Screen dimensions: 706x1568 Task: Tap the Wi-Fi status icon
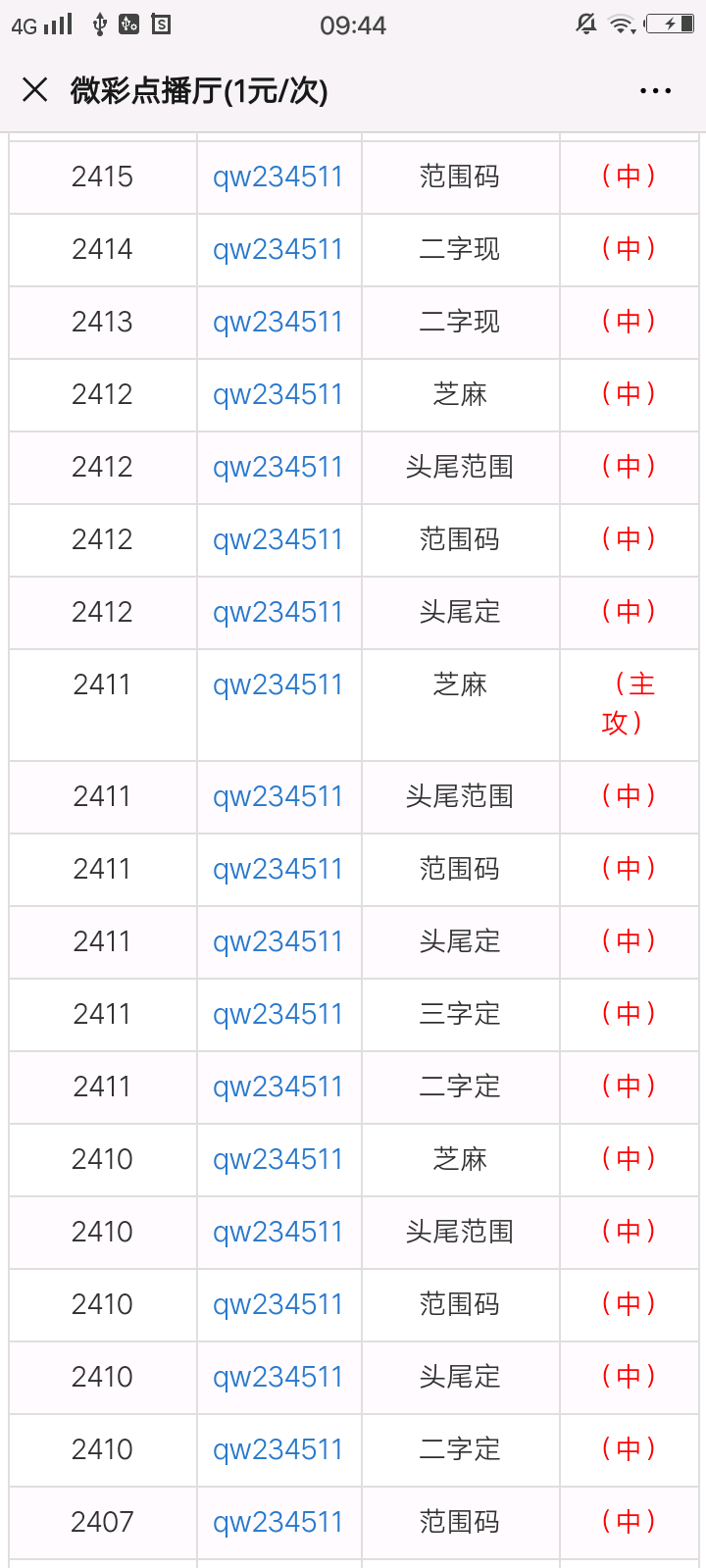coord(622,25)
